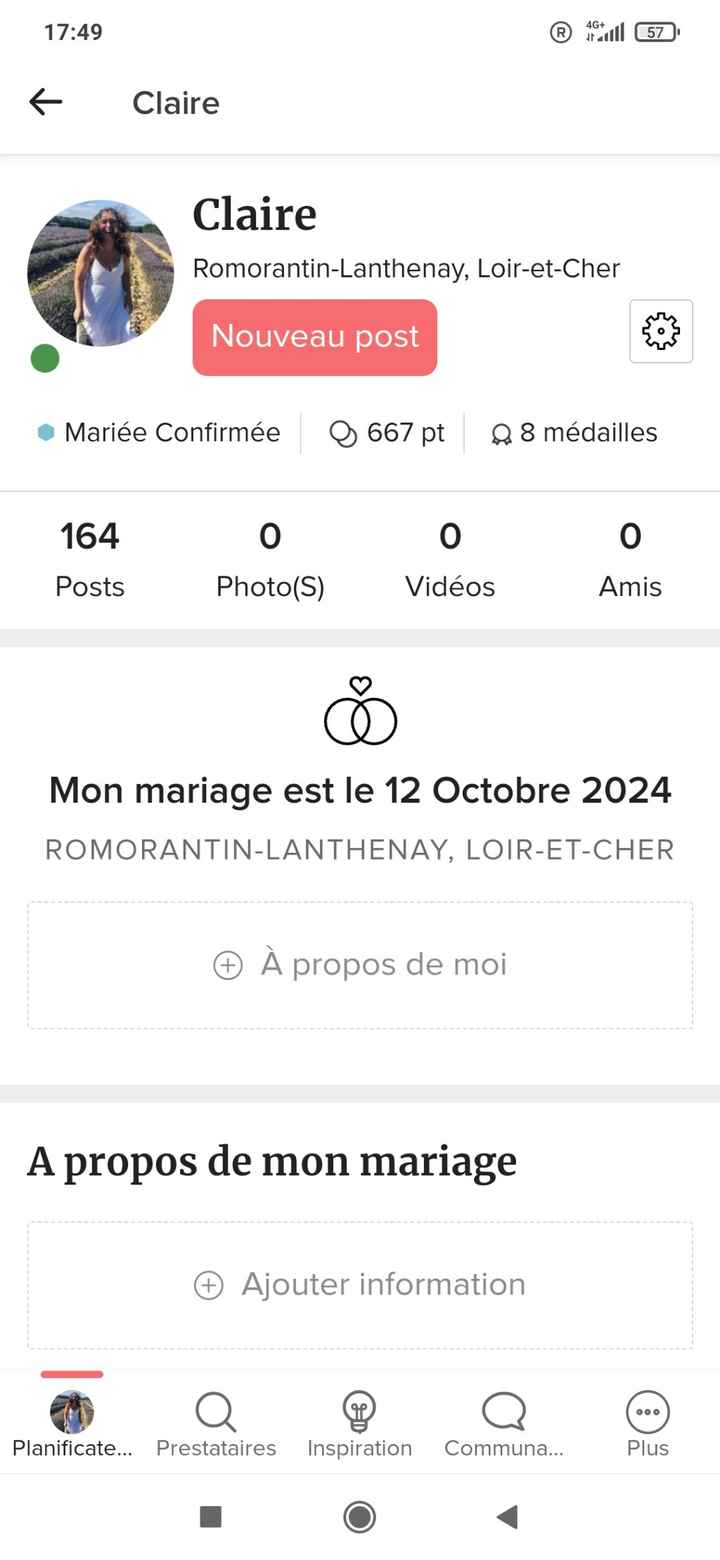Image resolution: width=720 pixels, height=1560 pixels.
Task: Tap the green online status dot
Action: tap(44, 357)
